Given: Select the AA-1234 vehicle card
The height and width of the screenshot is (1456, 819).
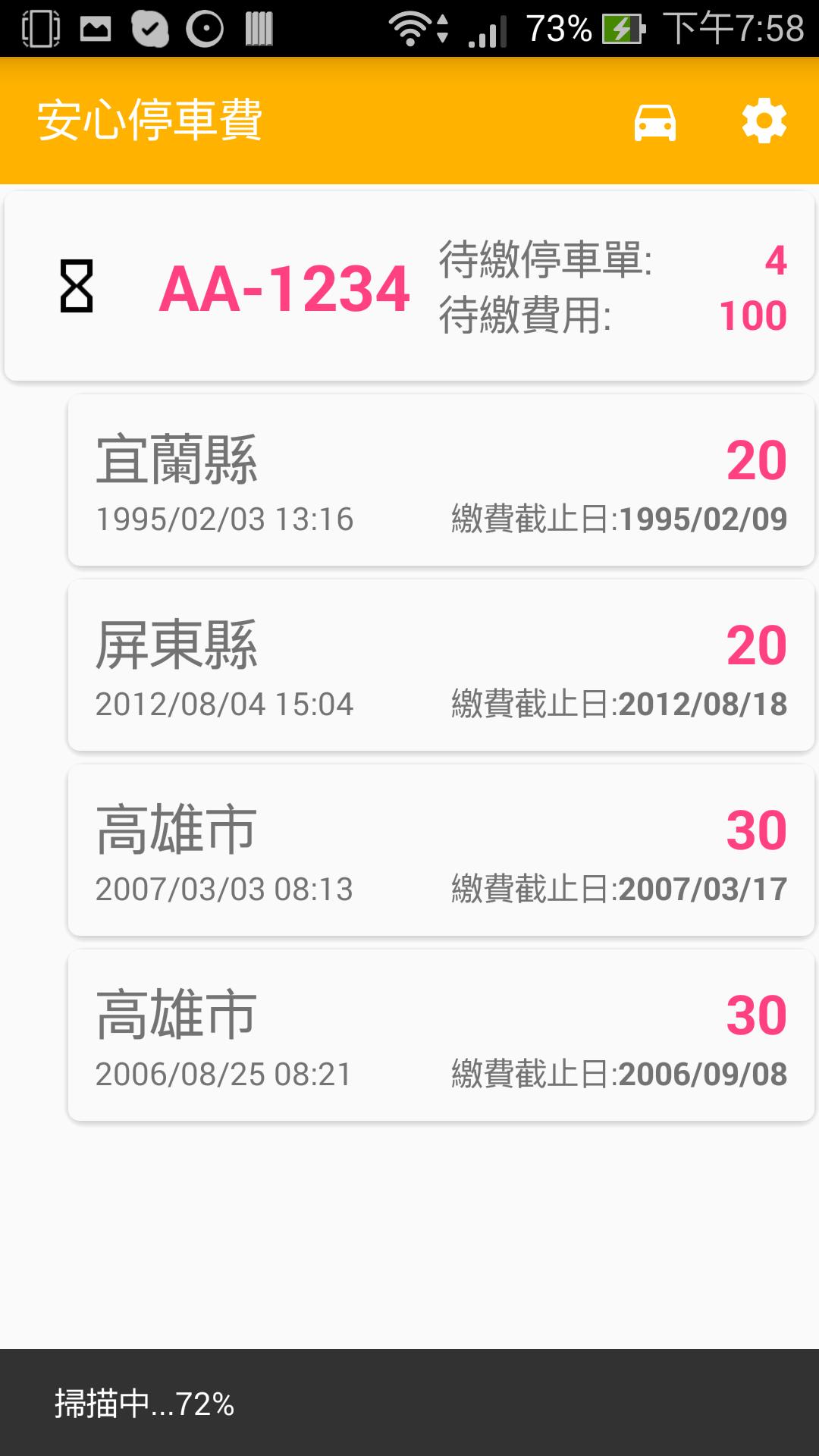Looking at the screenshot, I should point(409,287).
